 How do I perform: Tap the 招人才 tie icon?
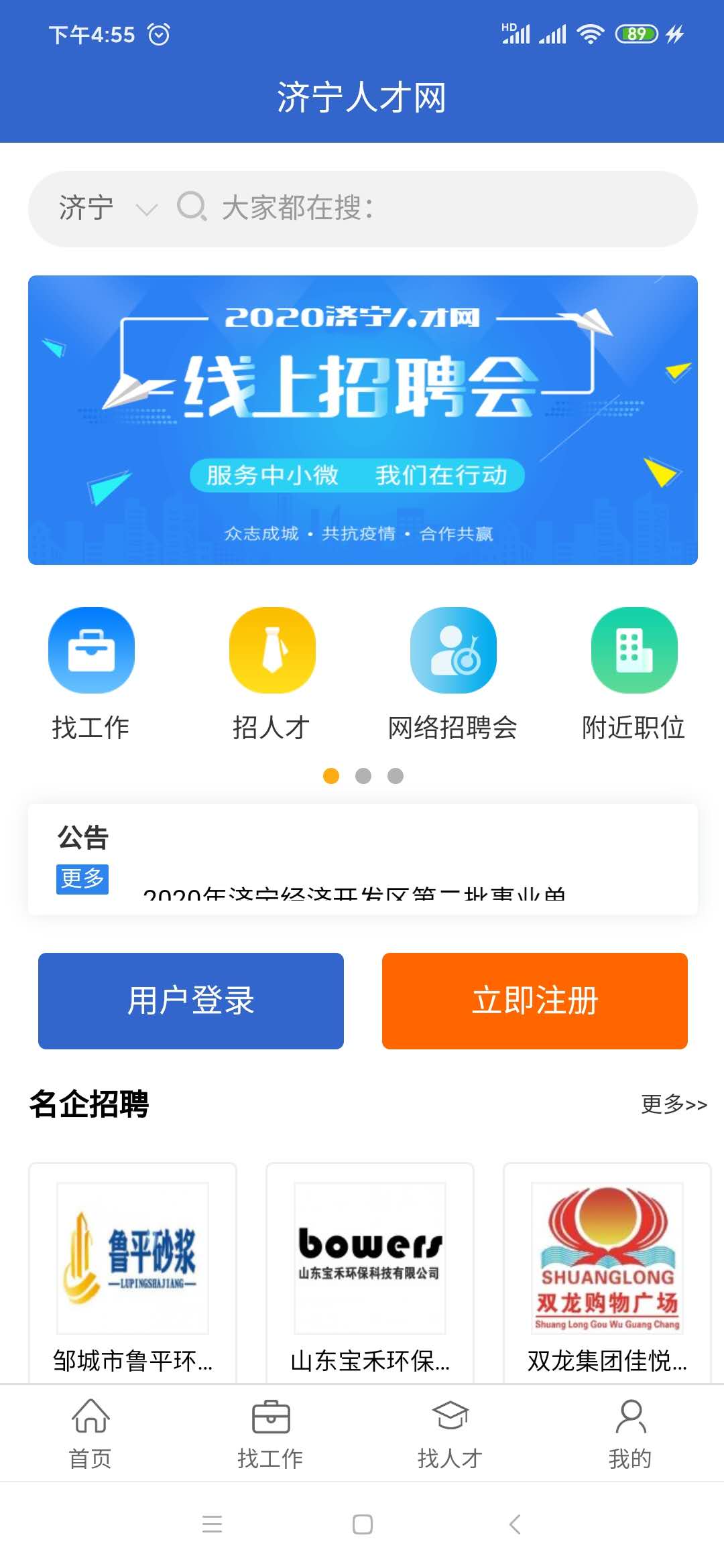pos(271,650)
